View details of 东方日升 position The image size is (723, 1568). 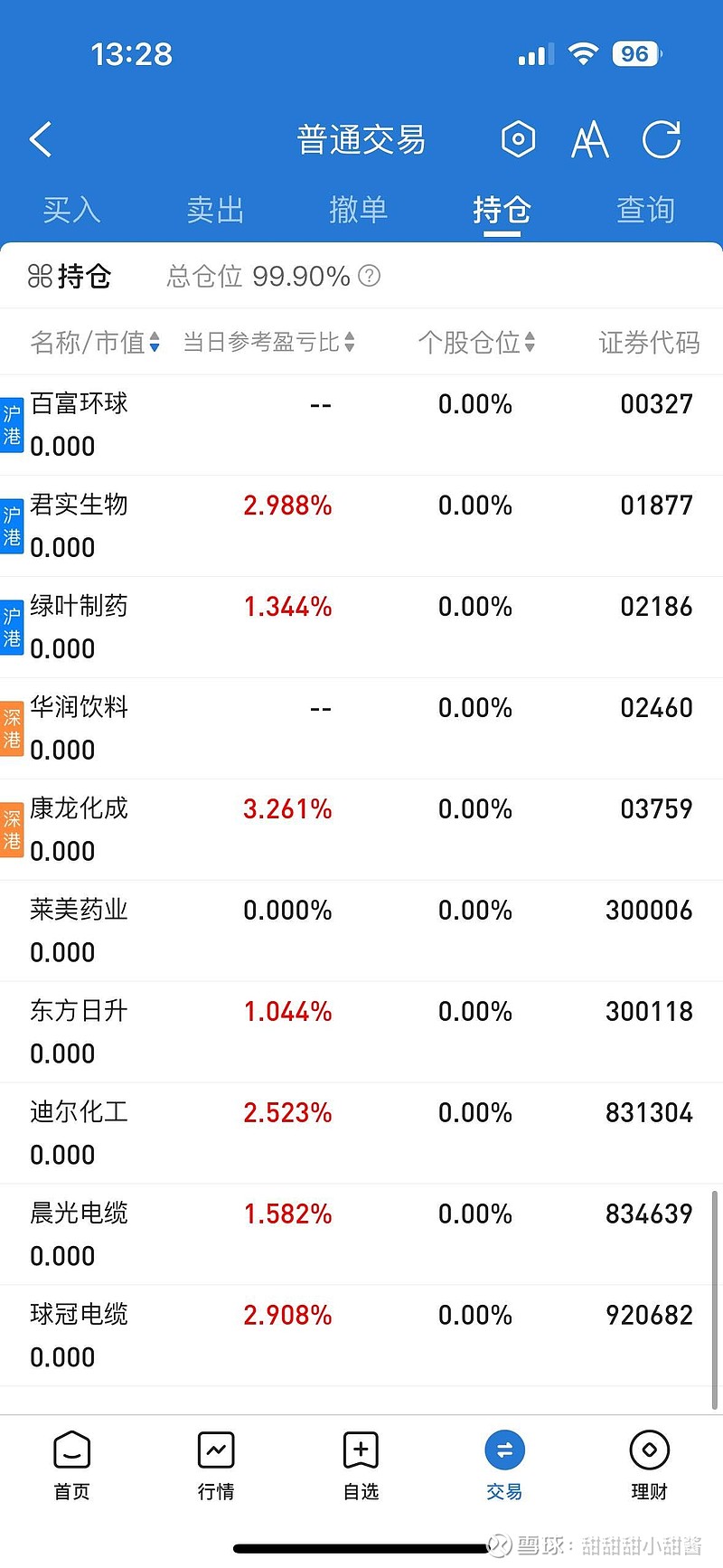361,1033
